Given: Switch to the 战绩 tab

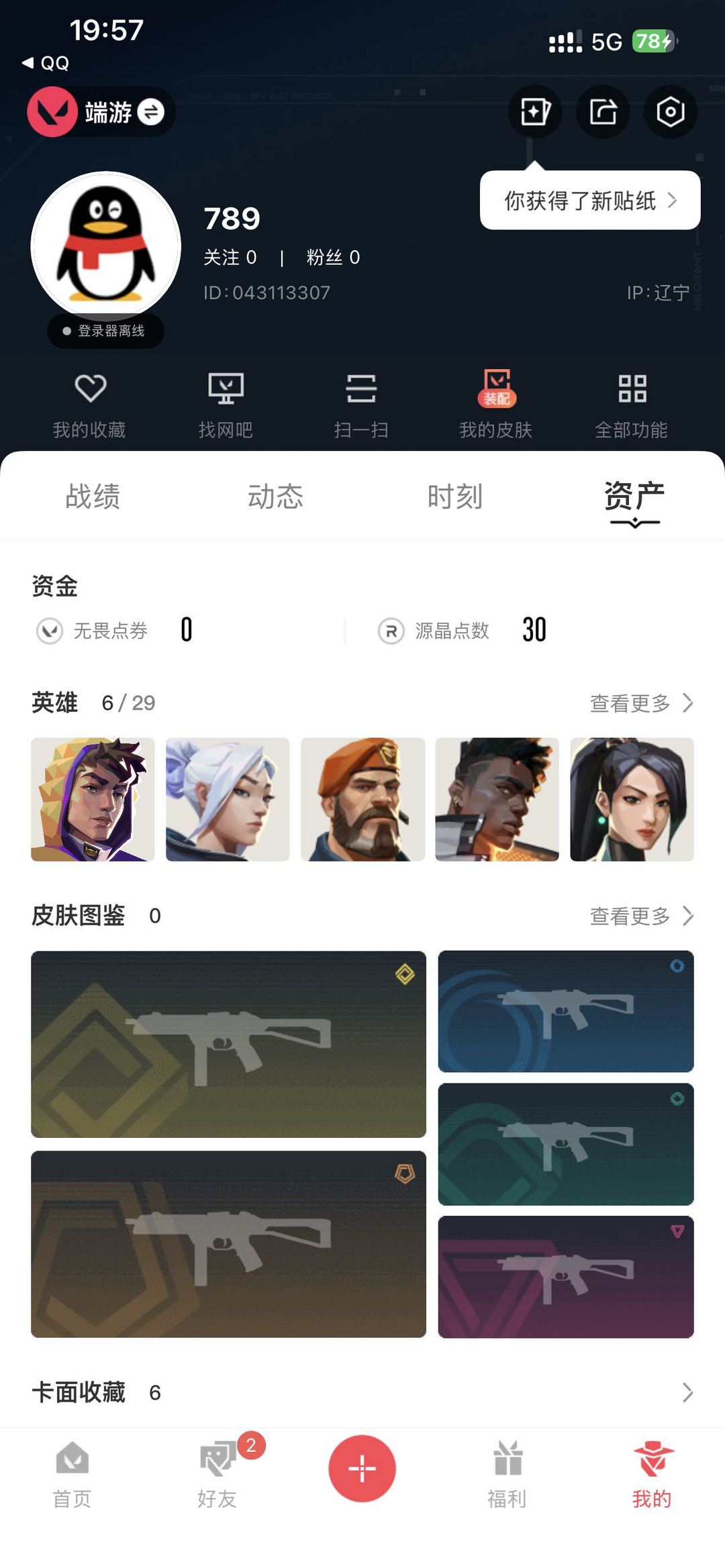Looking at the screenshot, I should point(93,496).
